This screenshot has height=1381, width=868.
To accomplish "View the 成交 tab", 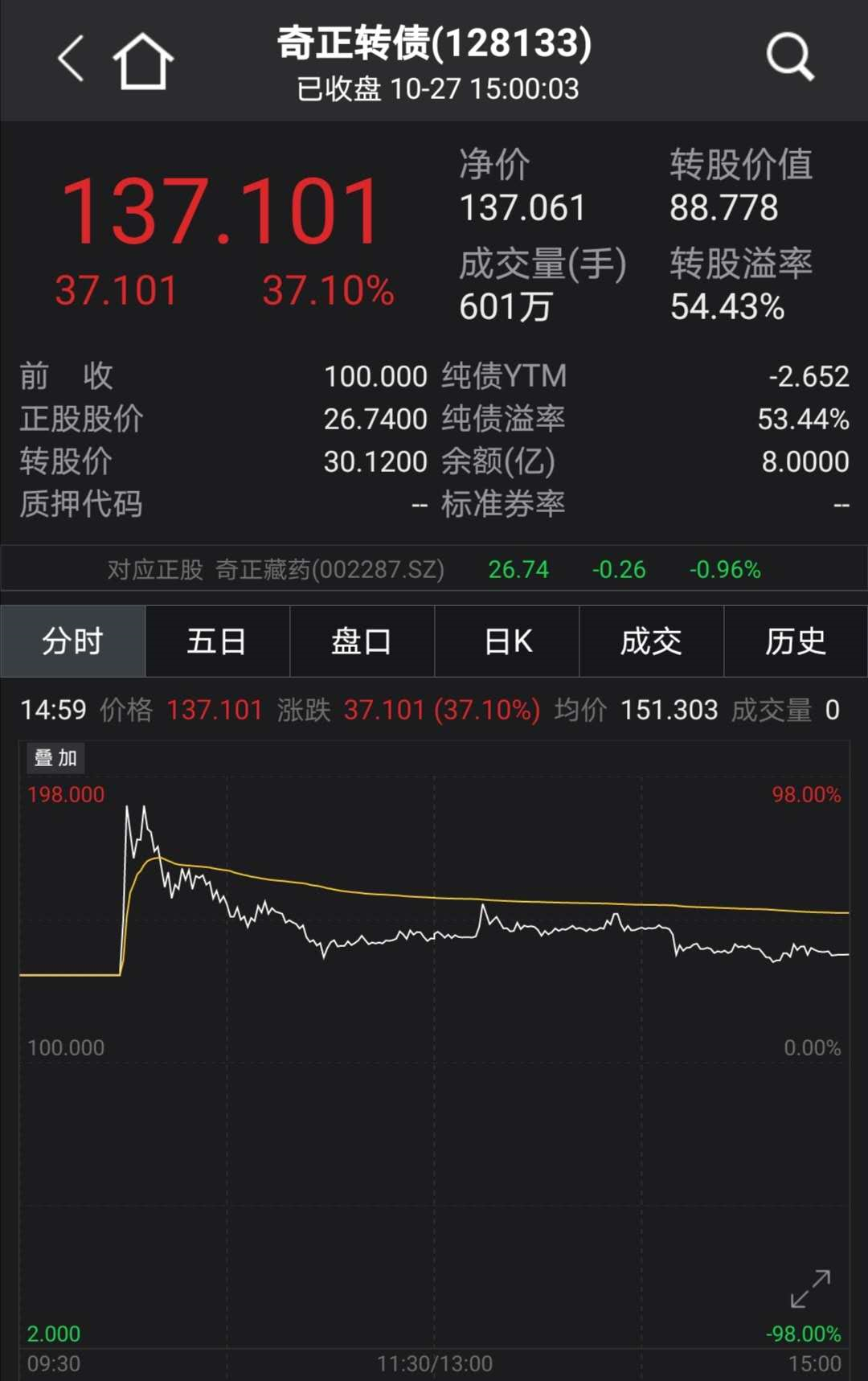I will (x=651, y=641).
